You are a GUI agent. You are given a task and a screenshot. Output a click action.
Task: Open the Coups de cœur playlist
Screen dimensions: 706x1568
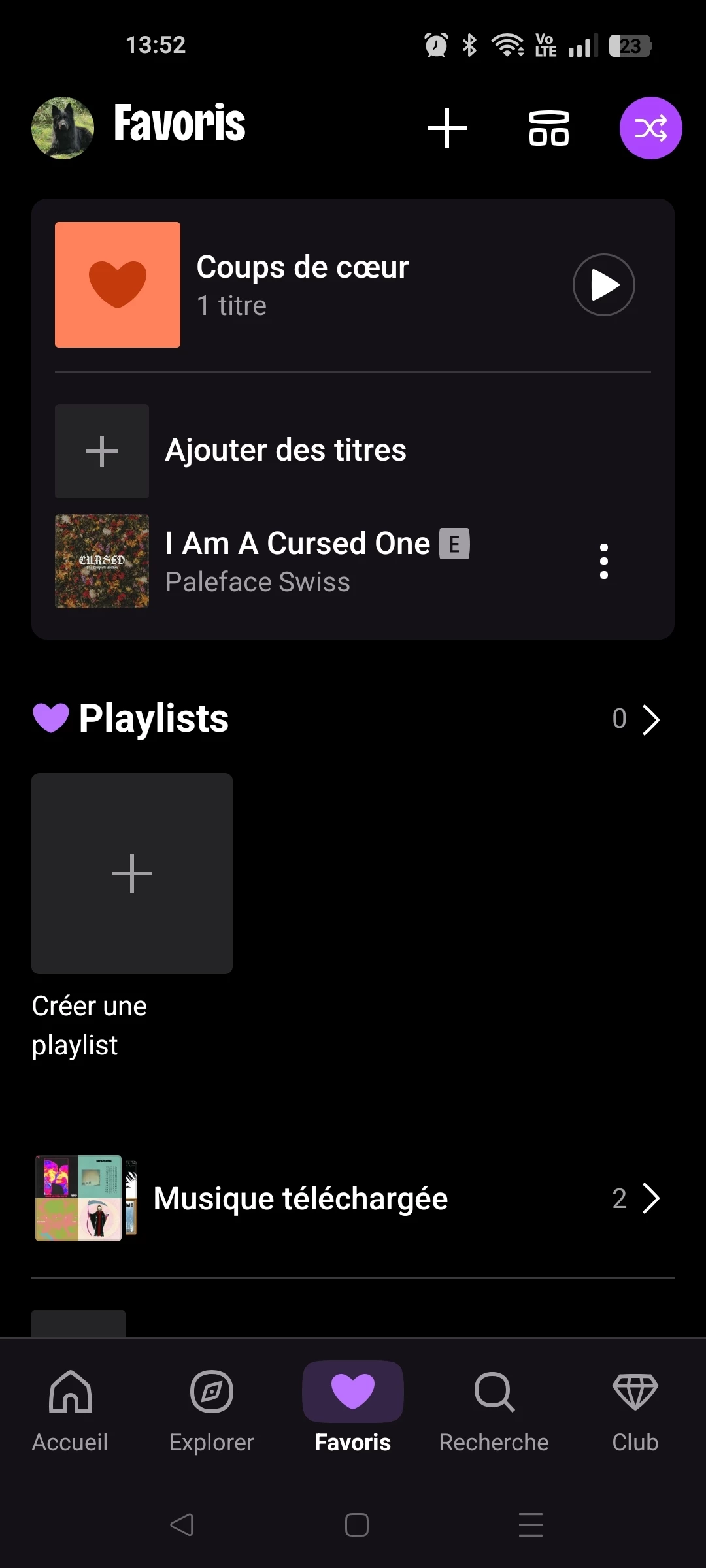click(x=302, y=285)
